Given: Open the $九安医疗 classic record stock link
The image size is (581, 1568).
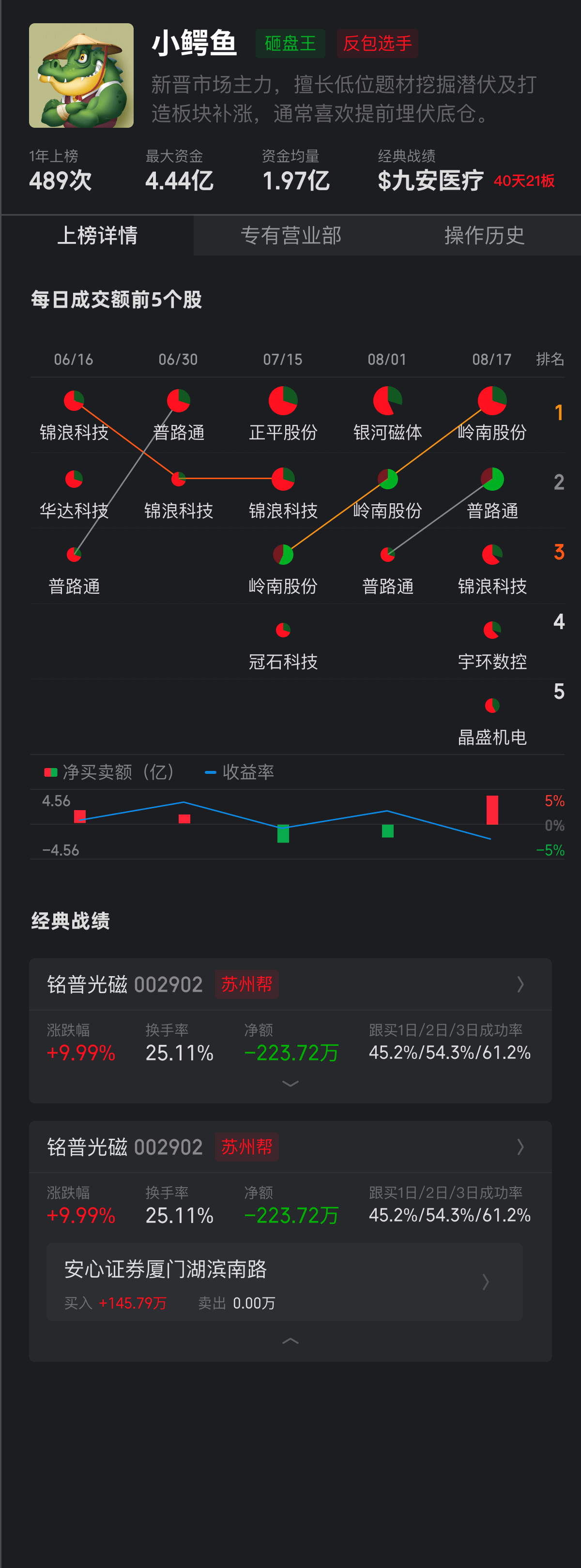Looking at the screenshot, I should [430, 180].
